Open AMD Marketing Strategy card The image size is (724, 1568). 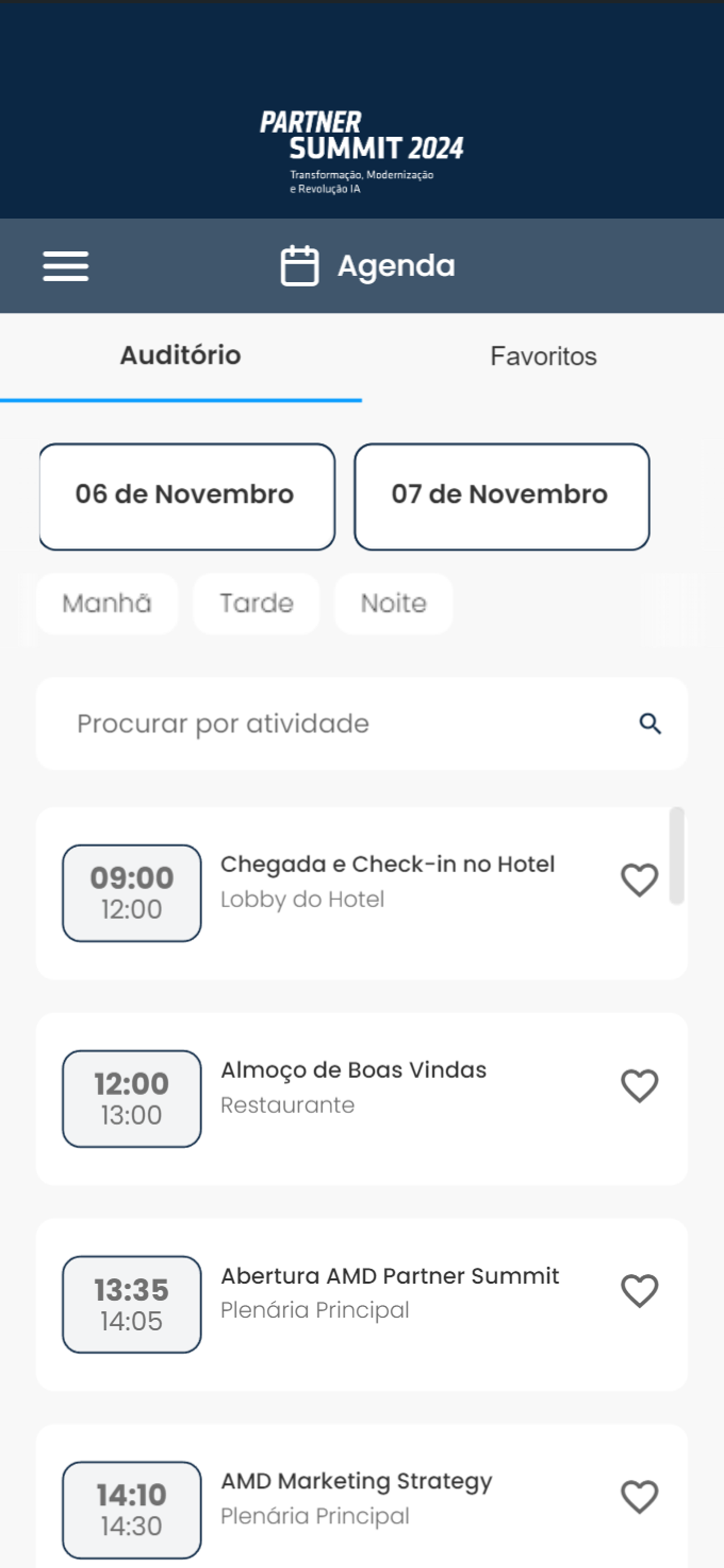pos(362,1496)
